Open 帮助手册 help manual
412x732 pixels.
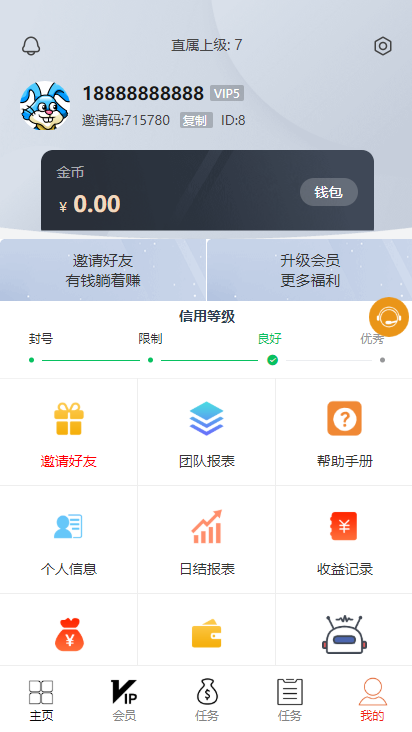click(344, 432)
